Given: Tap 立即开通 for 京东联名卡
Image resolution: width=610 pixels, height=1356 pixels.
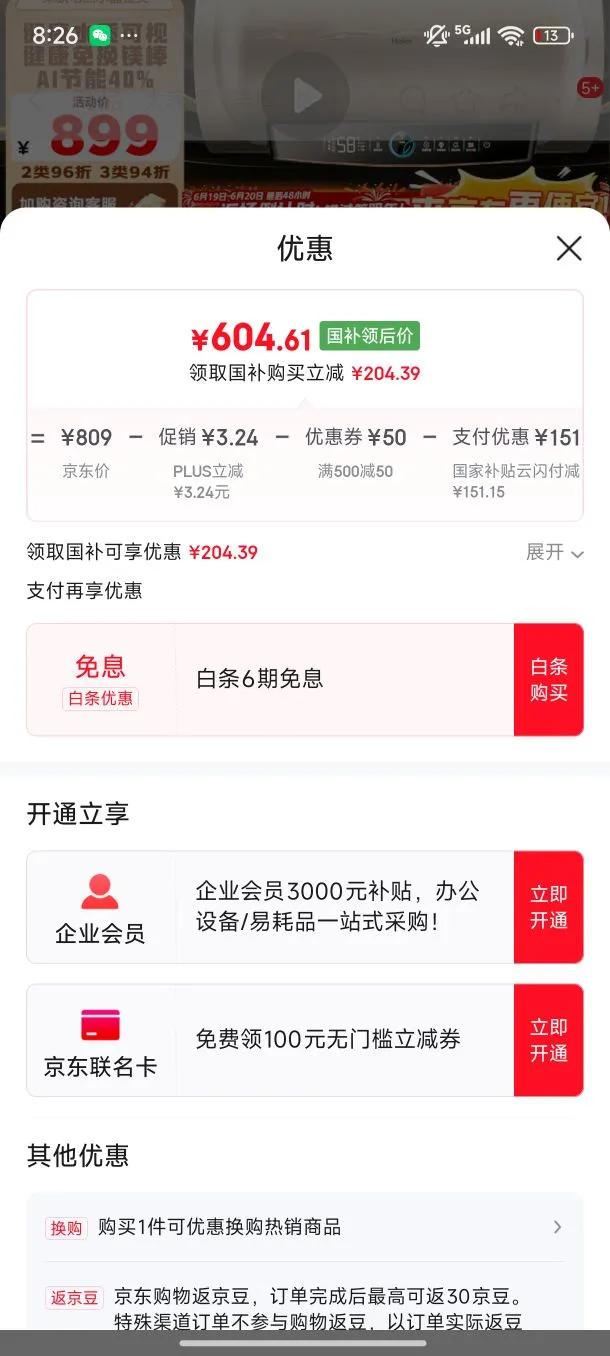Looking at the screenshot, I should (548, 1040).
